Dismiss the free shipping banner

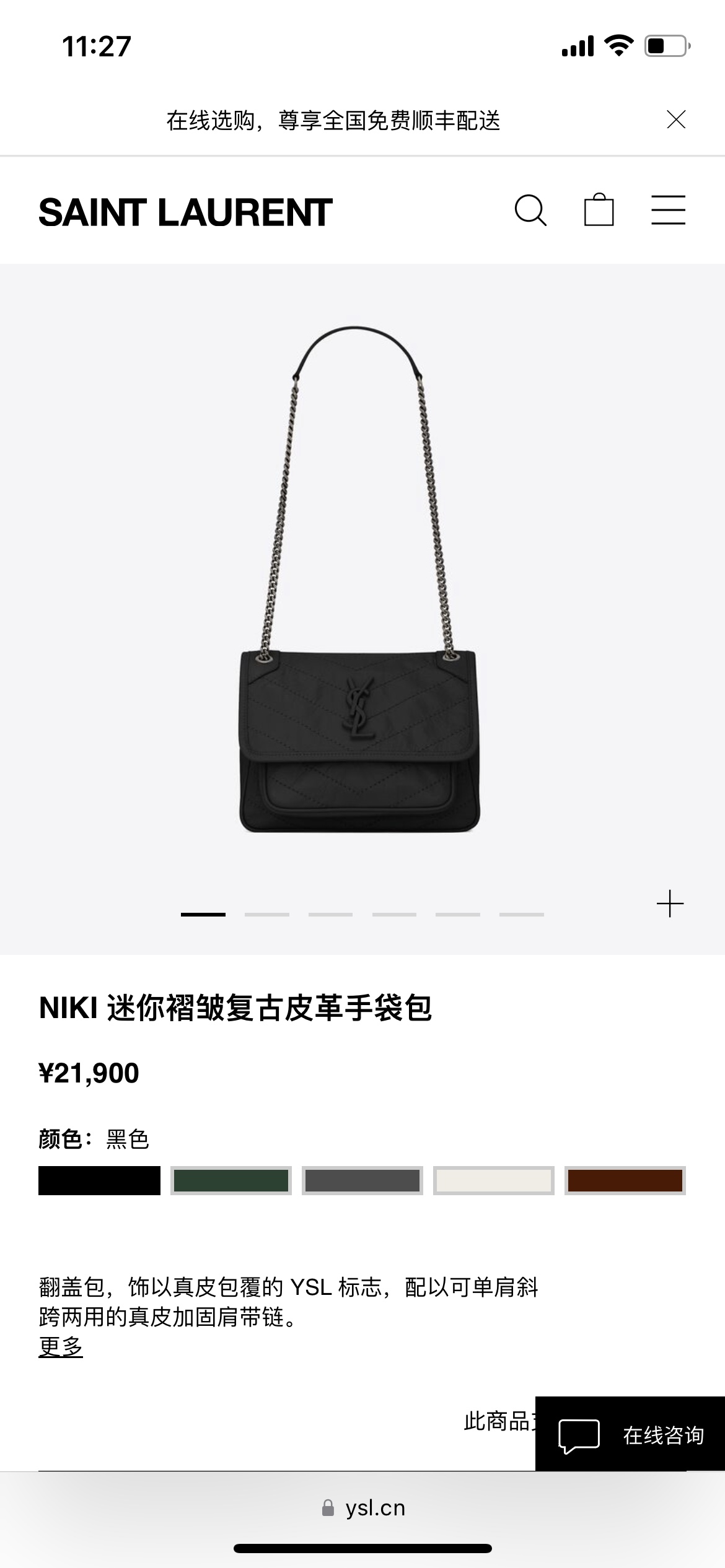pos(675,120)
